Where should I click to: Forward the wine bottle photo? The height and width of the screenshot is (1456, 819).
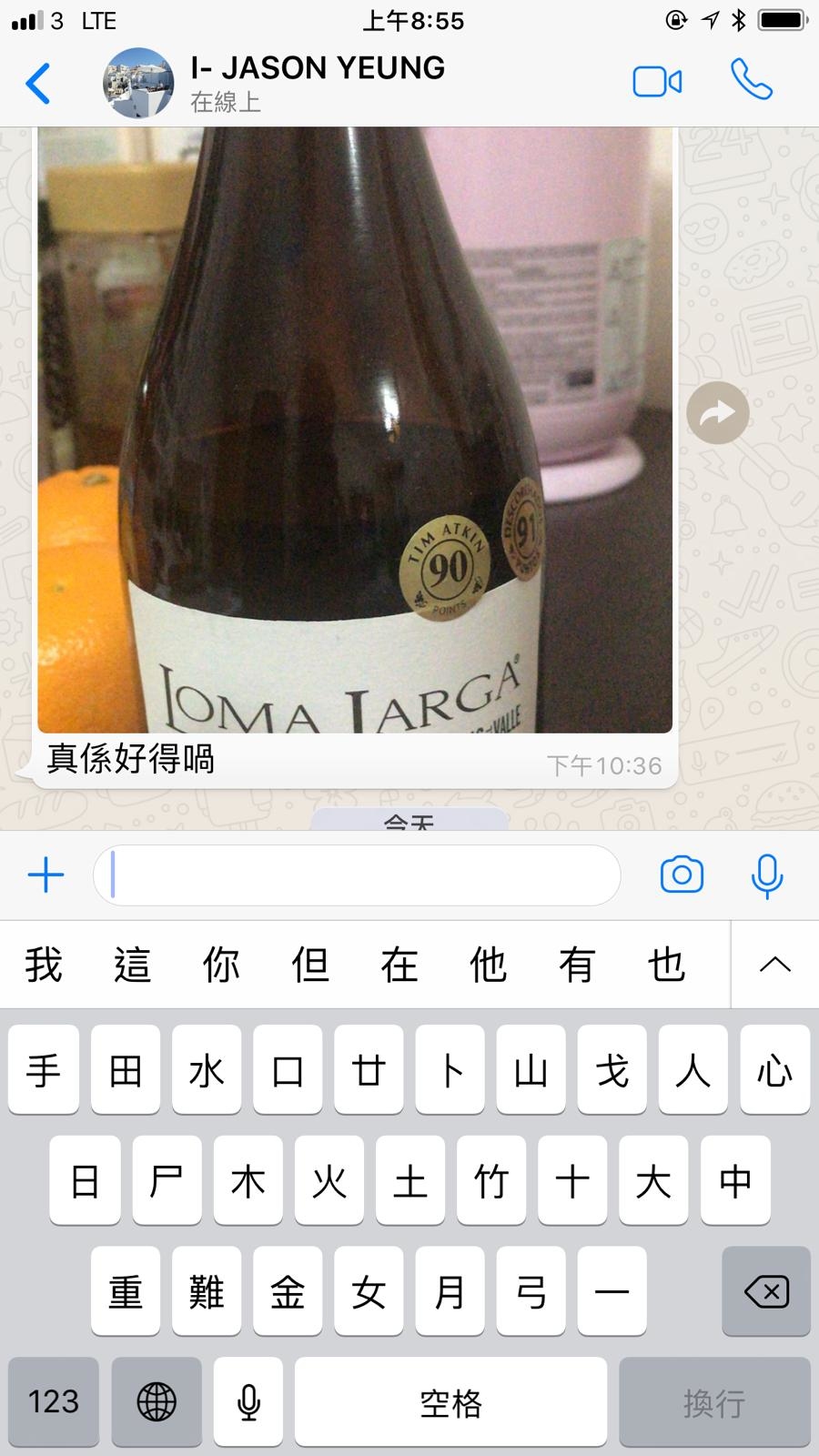click(x=718, y=413)
